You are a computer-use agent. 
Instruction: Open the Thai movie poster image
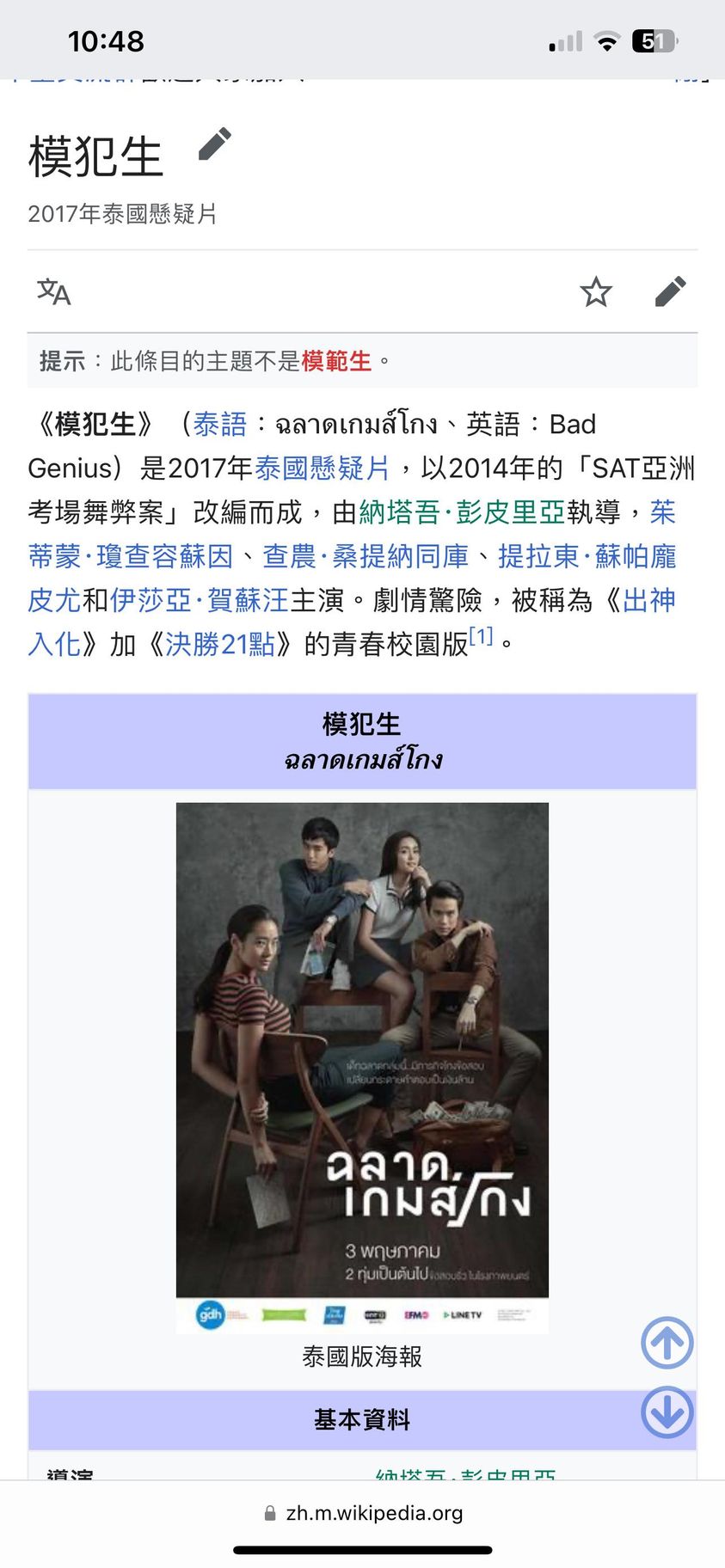coord(362,1066)
